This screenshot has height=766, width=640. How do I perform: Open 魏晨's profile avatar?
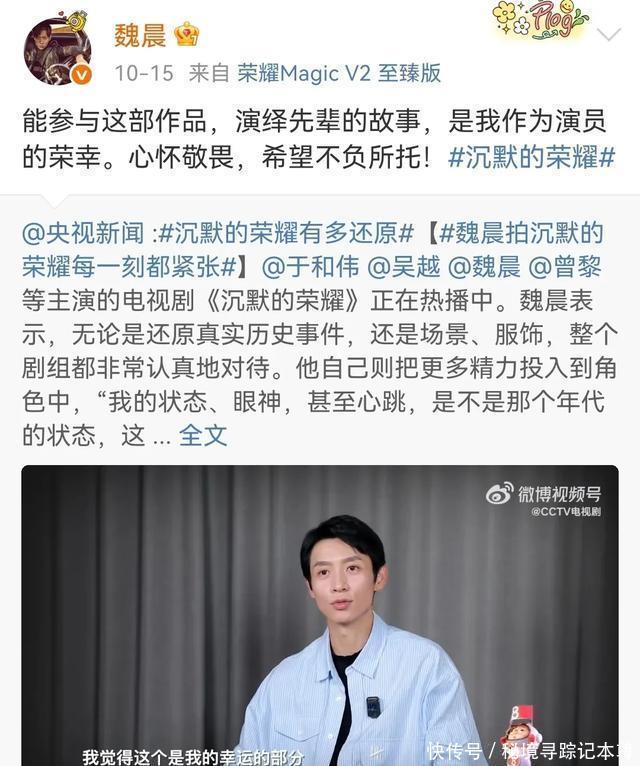tap(57, 50)
